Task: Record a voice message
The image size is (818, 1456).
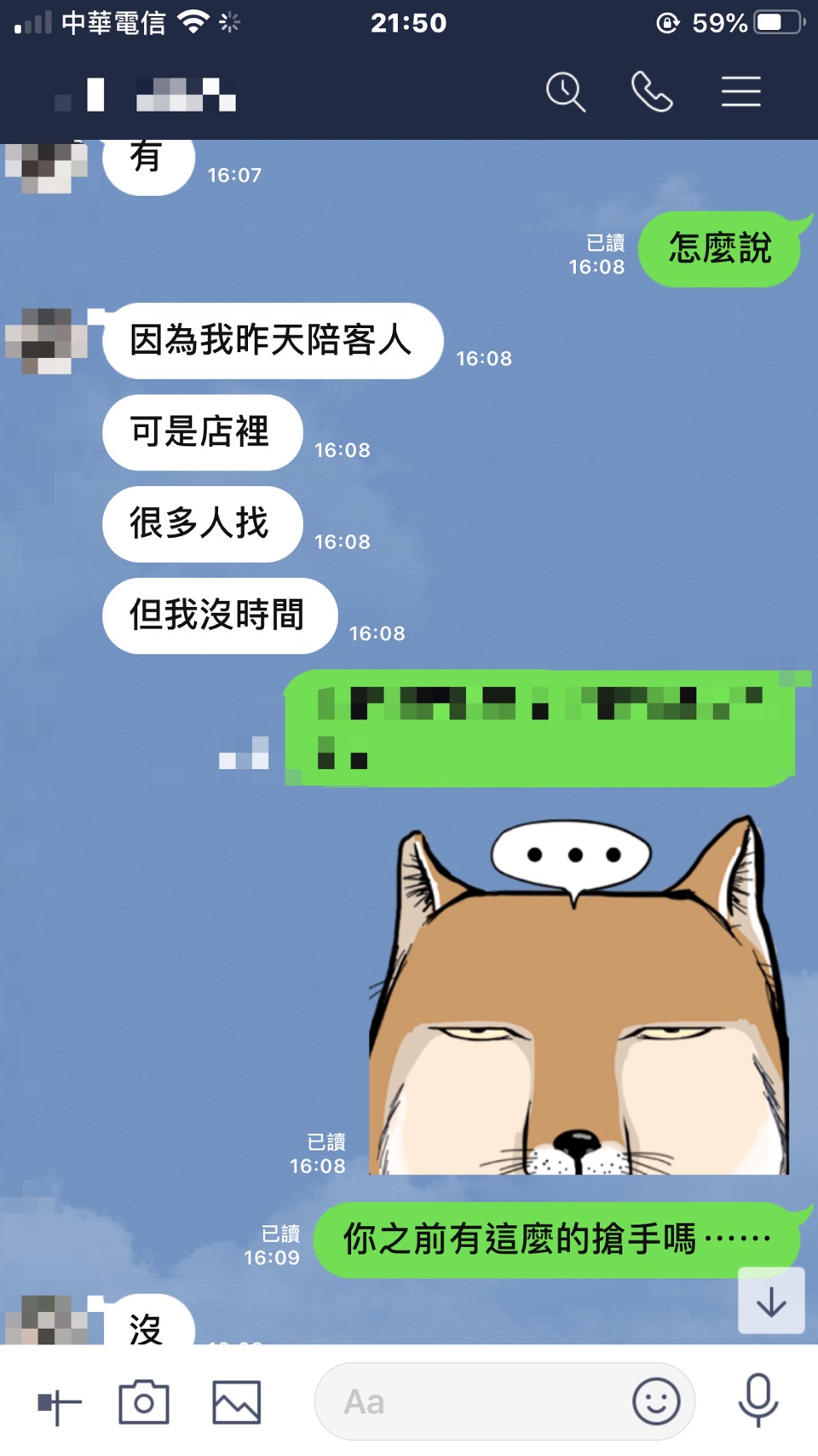Action: pos(758,1401)
